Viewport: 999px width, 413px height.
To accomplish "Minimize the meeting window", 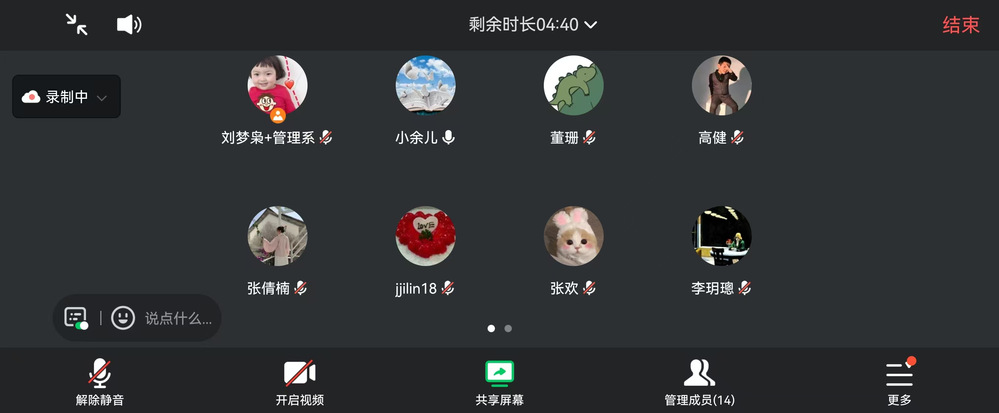I will point(77,25).
